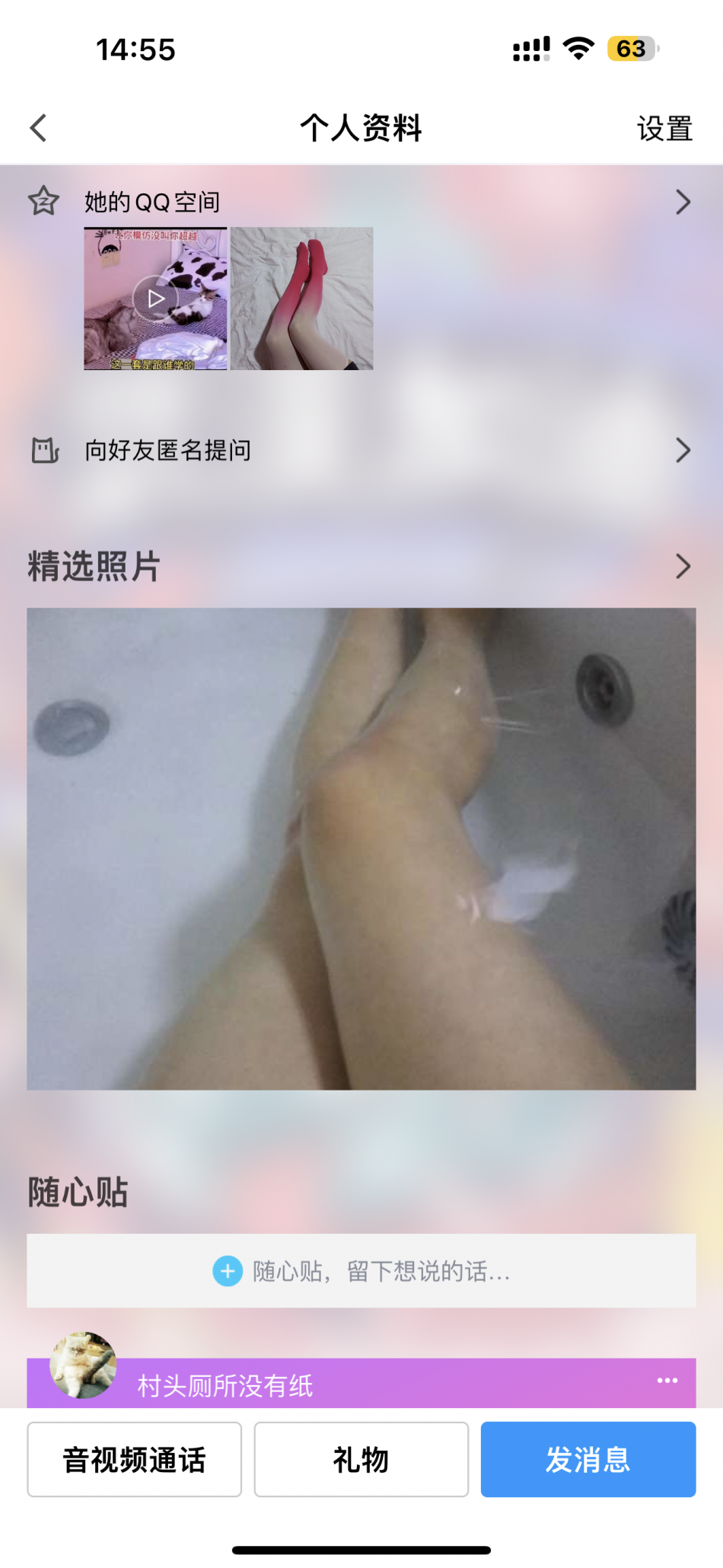View the featured bathtub photo
723x1568 pixels.
(361, 848)
